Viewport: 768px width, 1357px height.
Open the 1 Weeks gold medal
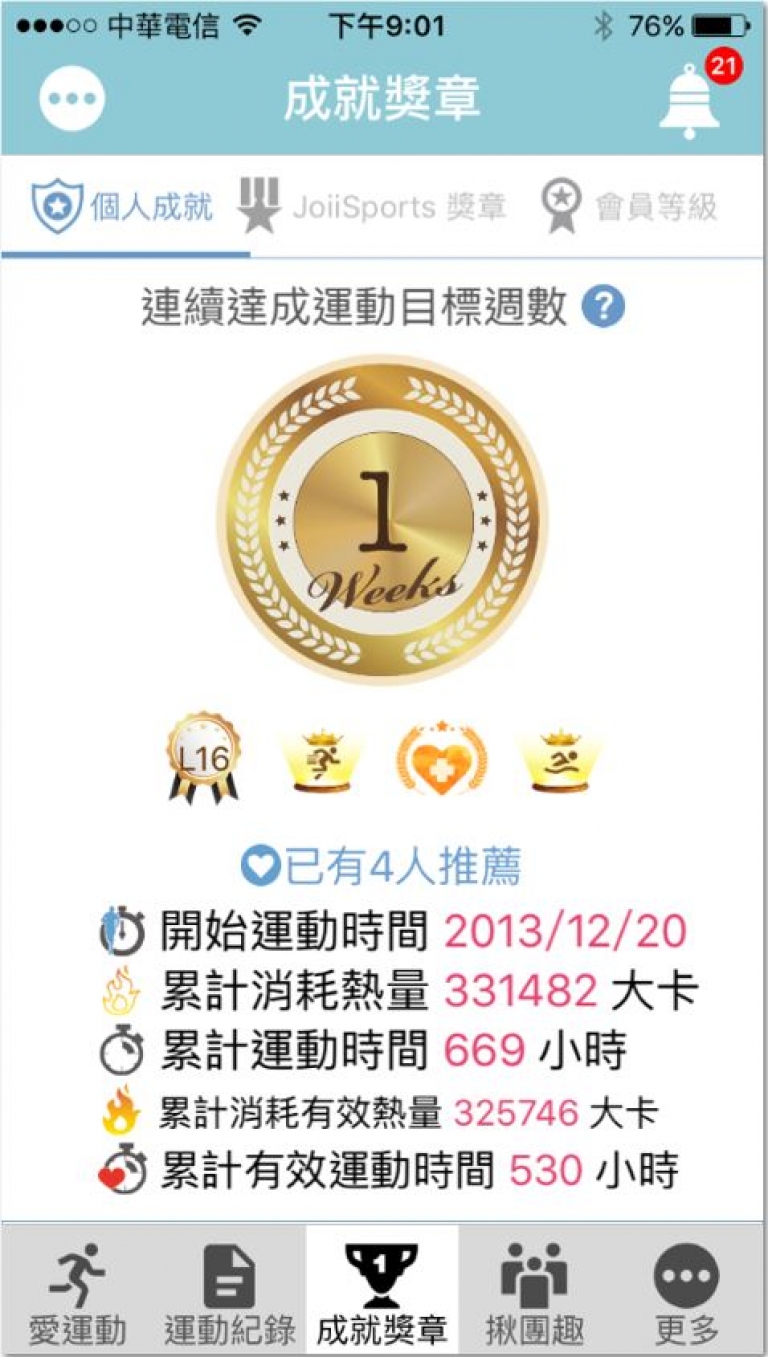pyautogui.click(x=382, y=520)
